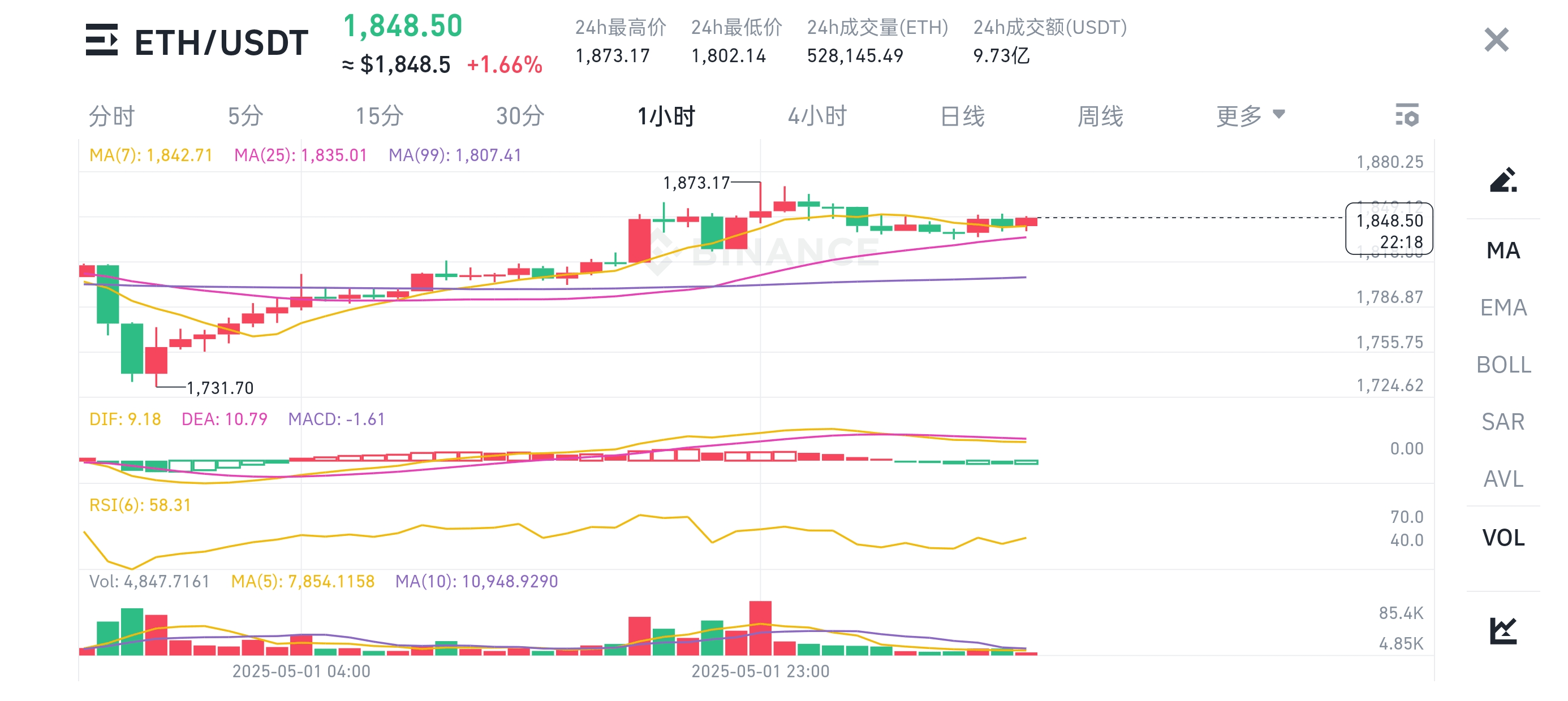The height and width of the screenshot is (701, 1568).
Task: Enable the EMA indicator
Action: (1503, 308)
